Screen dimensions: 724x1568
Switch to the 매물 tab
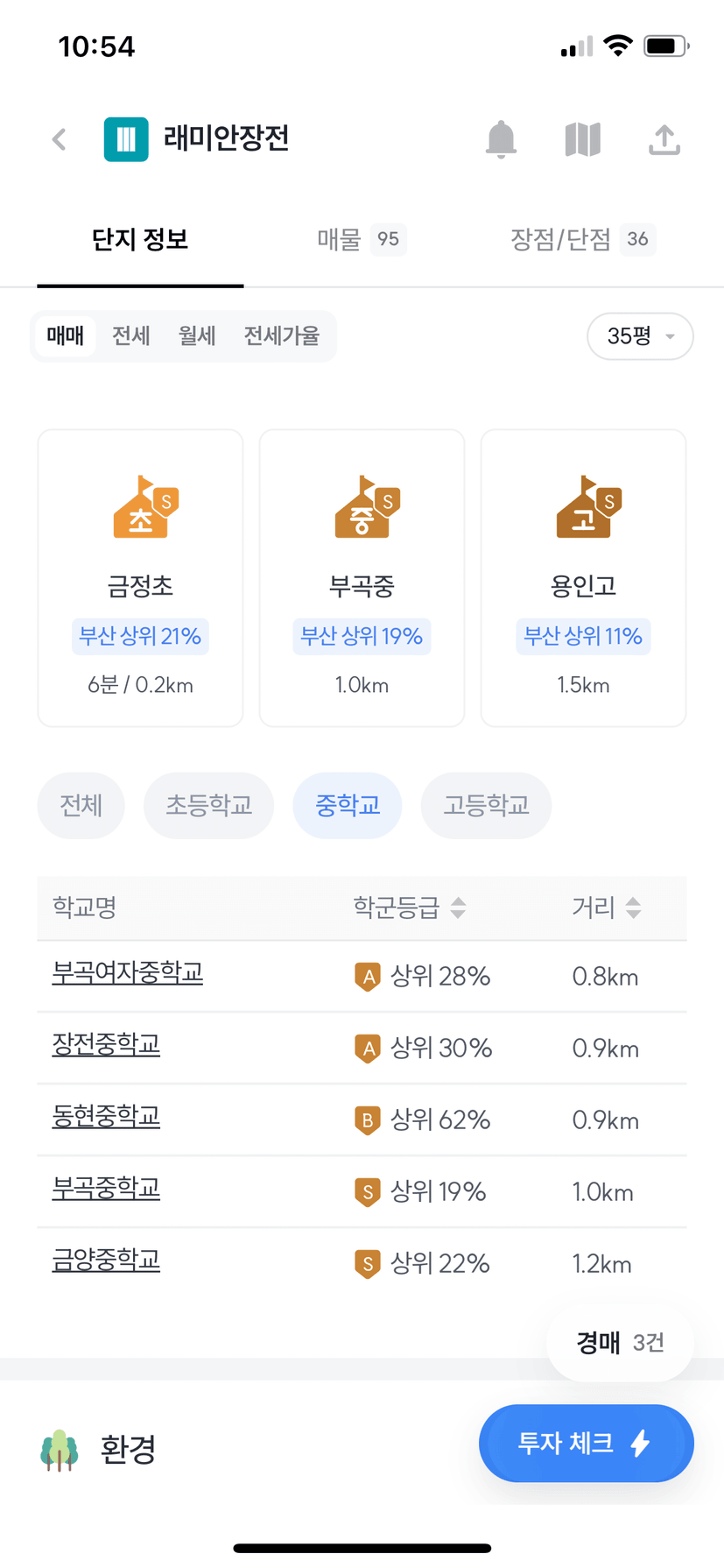[362, 239]
